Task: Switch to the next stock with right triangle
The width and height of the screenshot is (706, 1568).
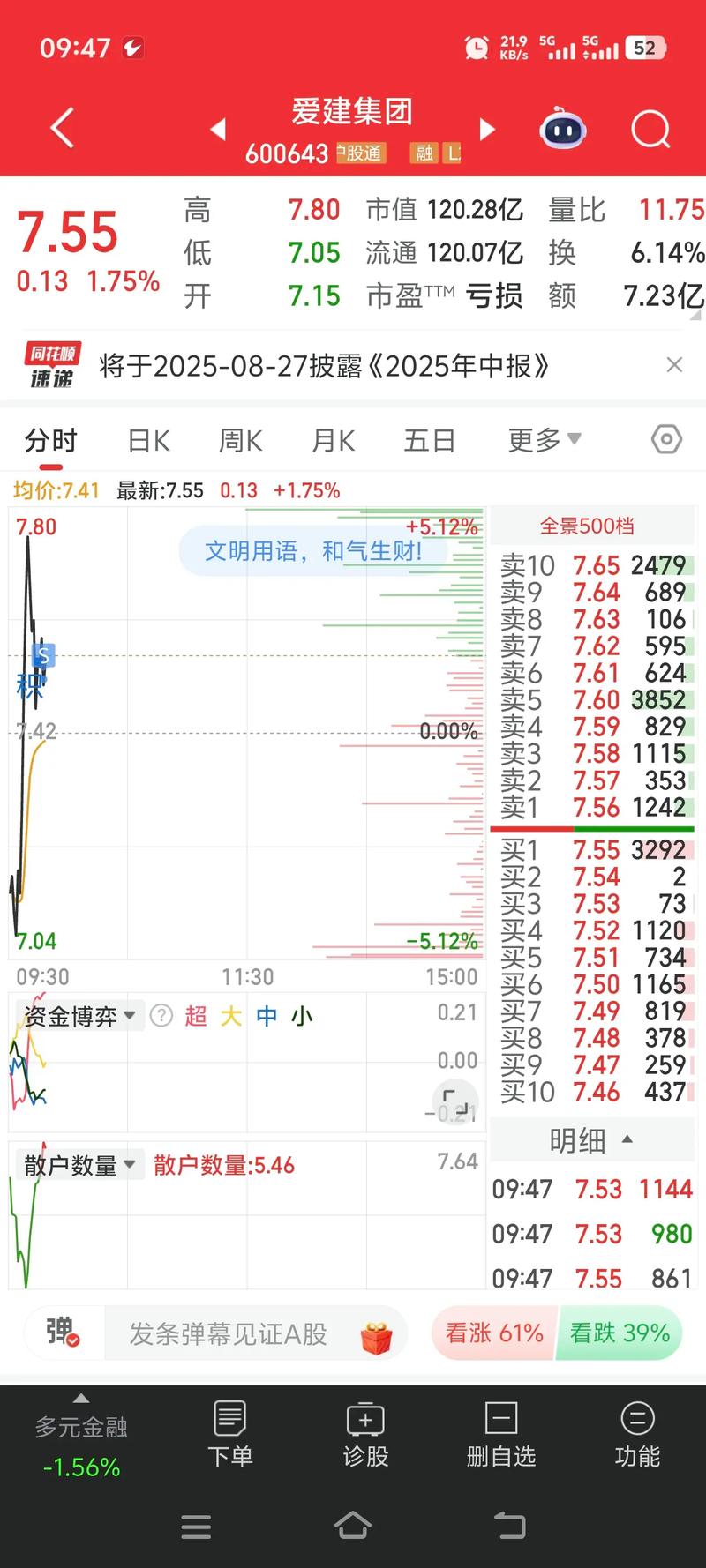Action: point(486,130)
